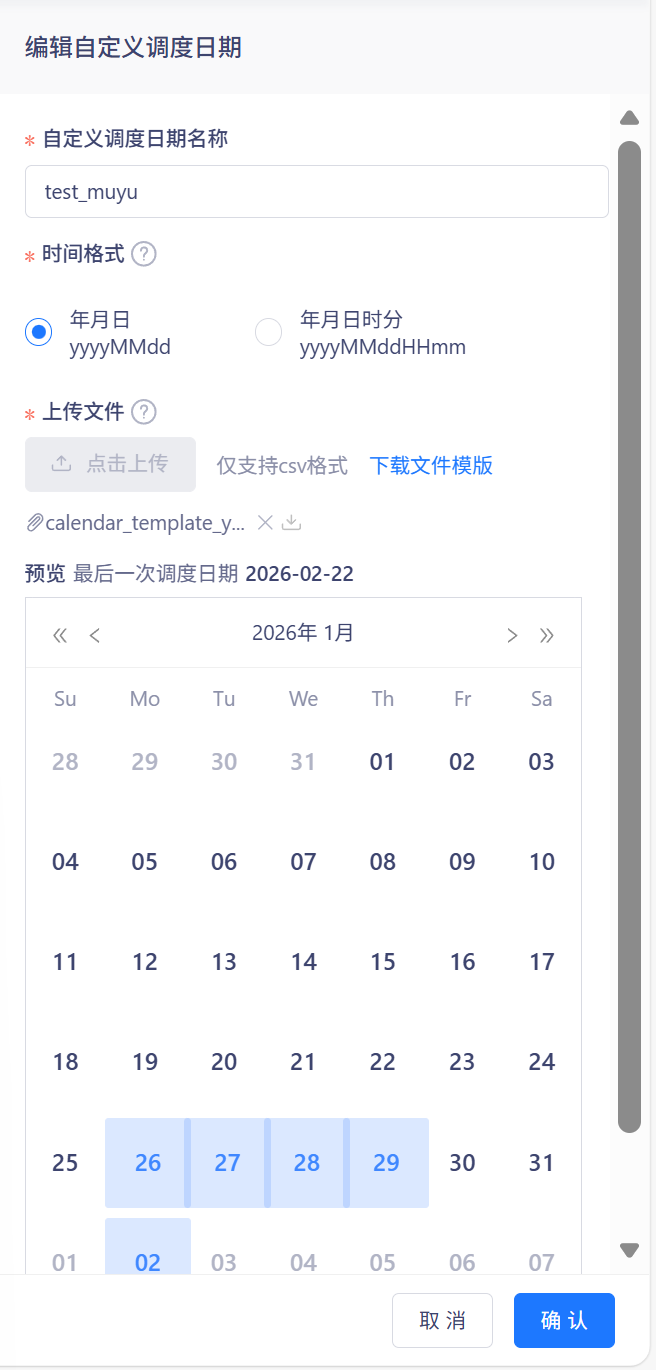Edit the custom schedule date name field
Screen dimensions: 656x1370
point(316,191)
